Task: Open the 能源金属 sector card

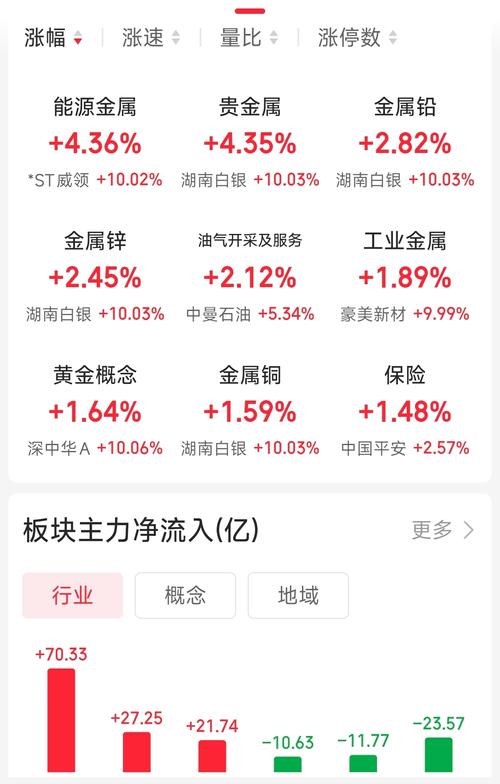Action: click(95, 142)
